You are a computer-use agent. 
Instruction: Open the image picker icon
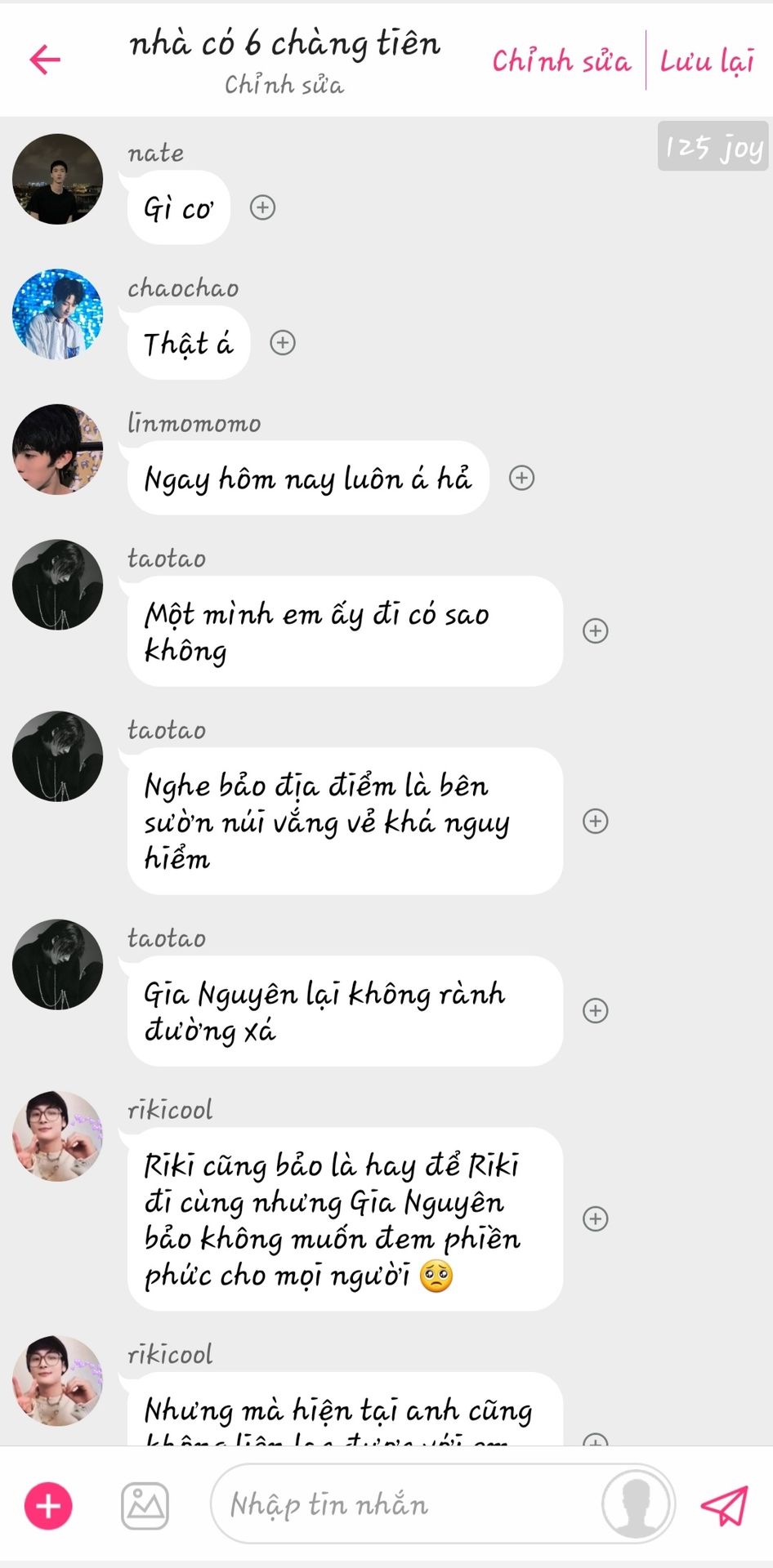tap(145, 1505)
